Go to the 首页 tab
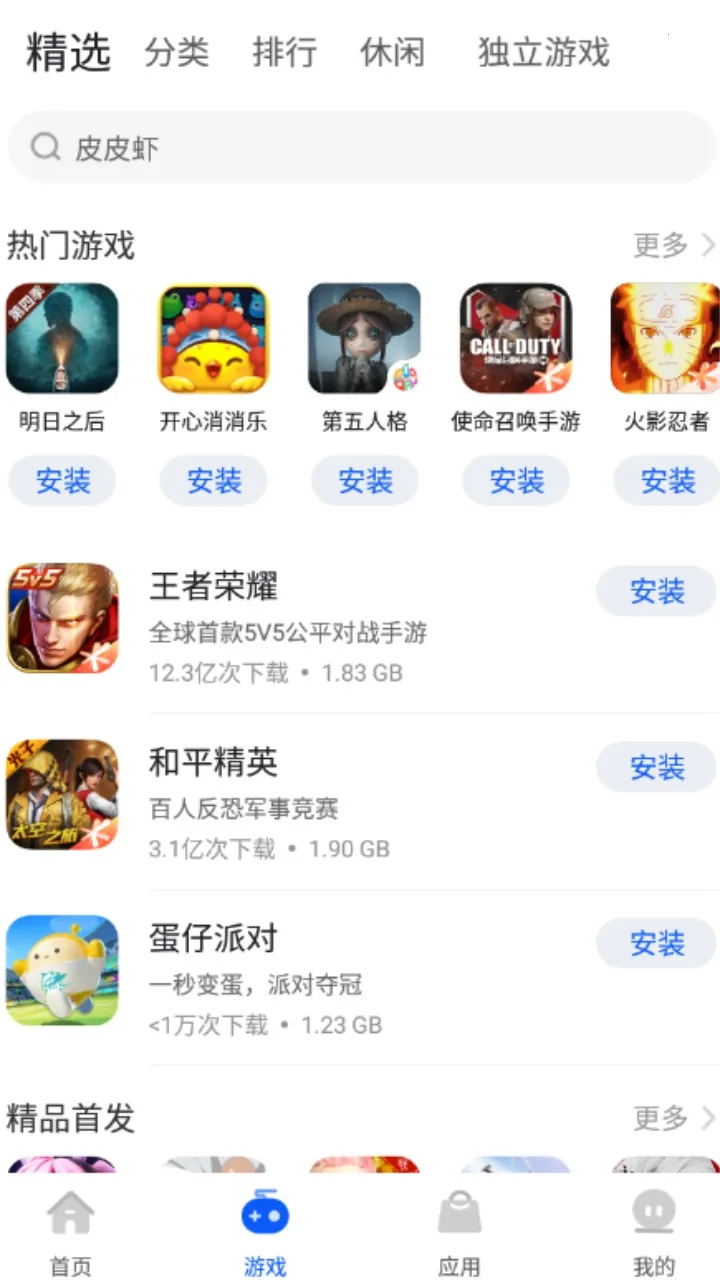This screenshot has height=1280, width=720. pyautogui.click(x=70, y=1236)
